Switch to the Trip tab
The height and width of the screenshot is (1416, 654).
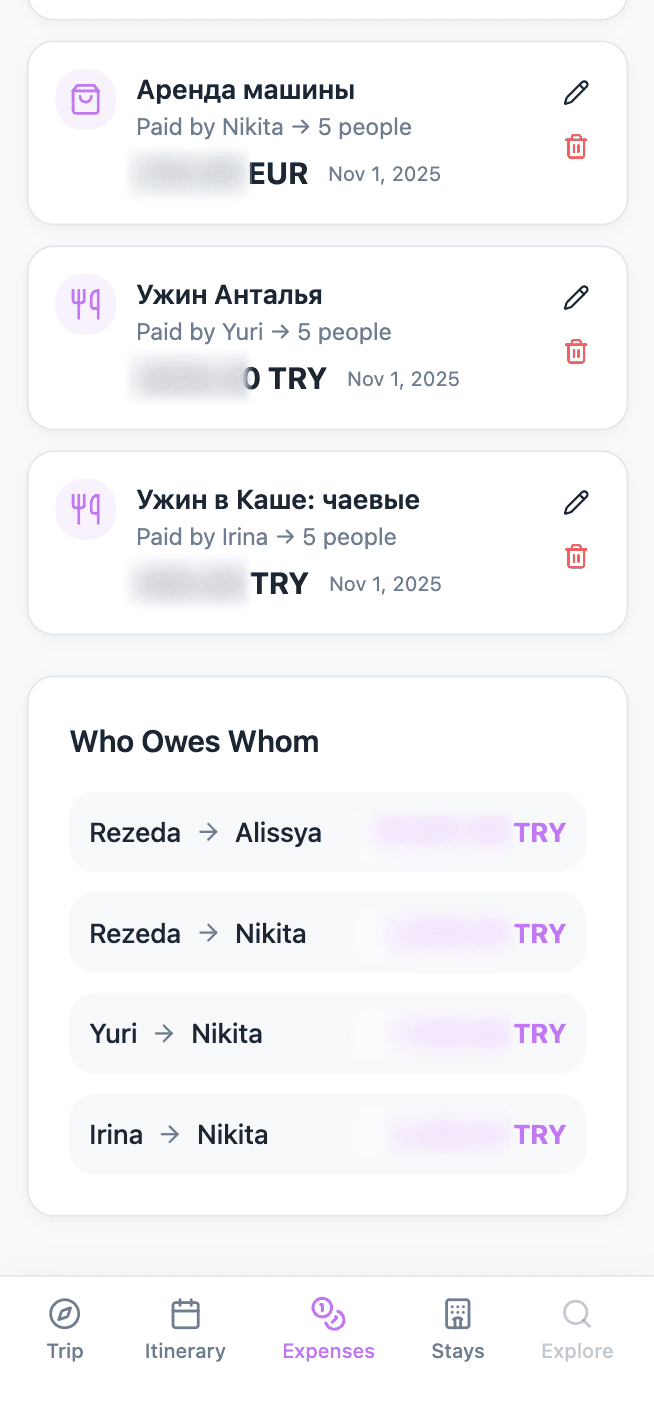tap(65, 1330)
